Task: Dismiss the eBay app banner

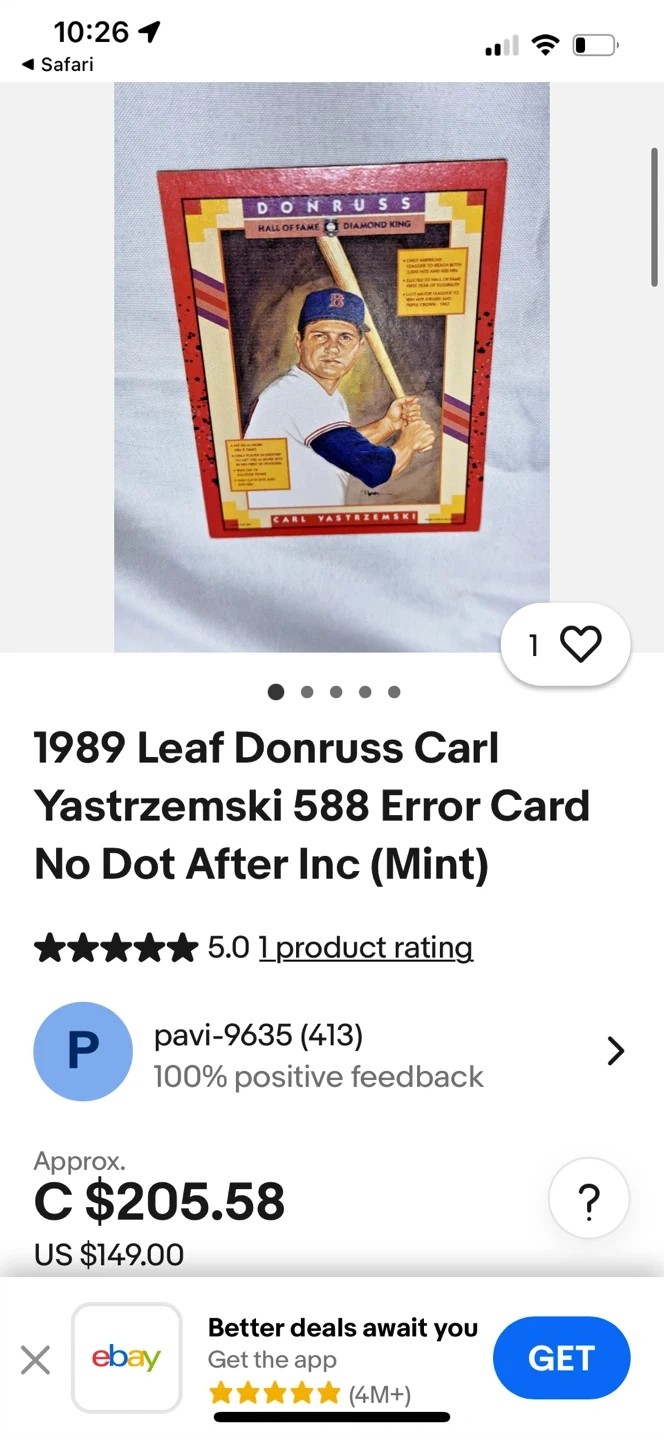Action: coord(35,1359)
